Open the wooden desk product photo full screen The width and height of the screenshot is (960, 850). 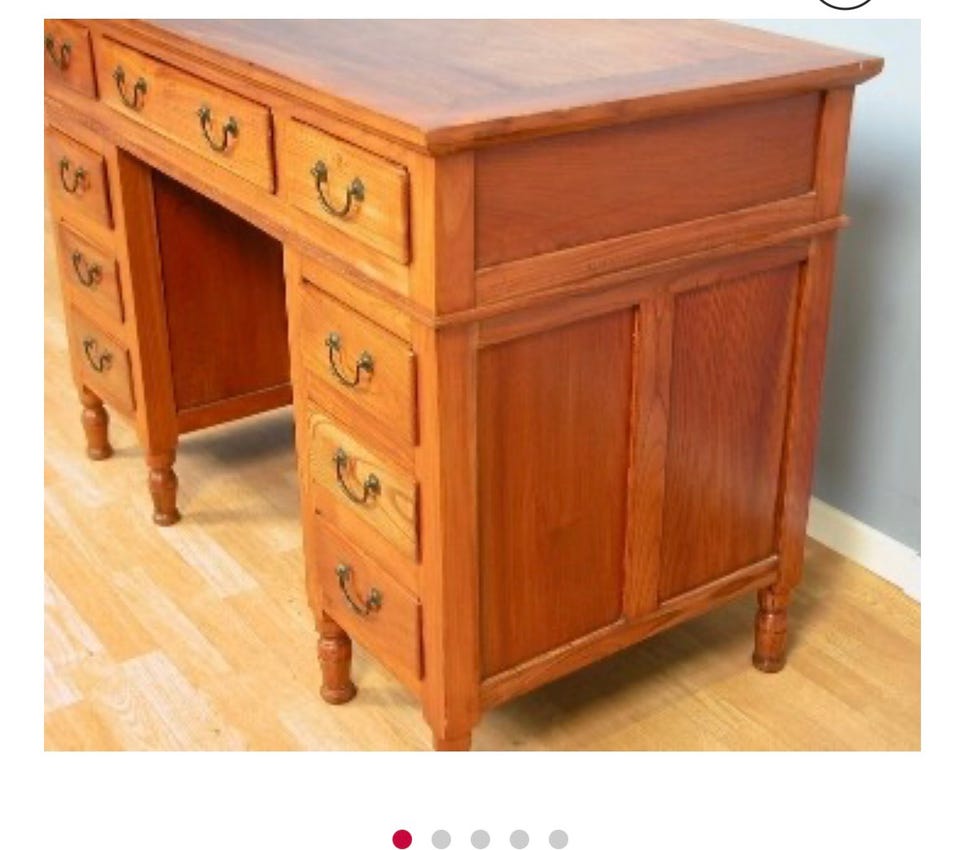[482, 385]
